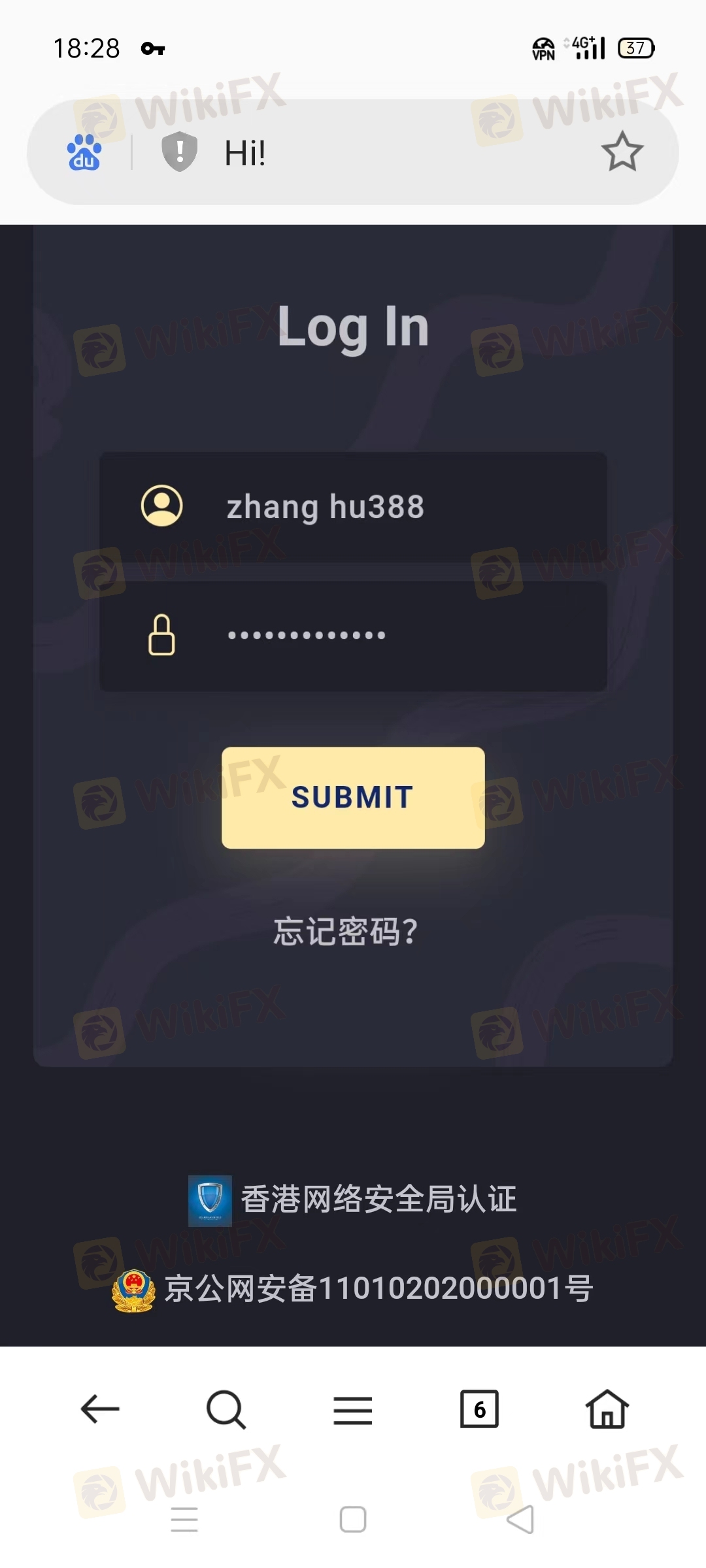Open the browser hamburger menu

click(352, 1410)
